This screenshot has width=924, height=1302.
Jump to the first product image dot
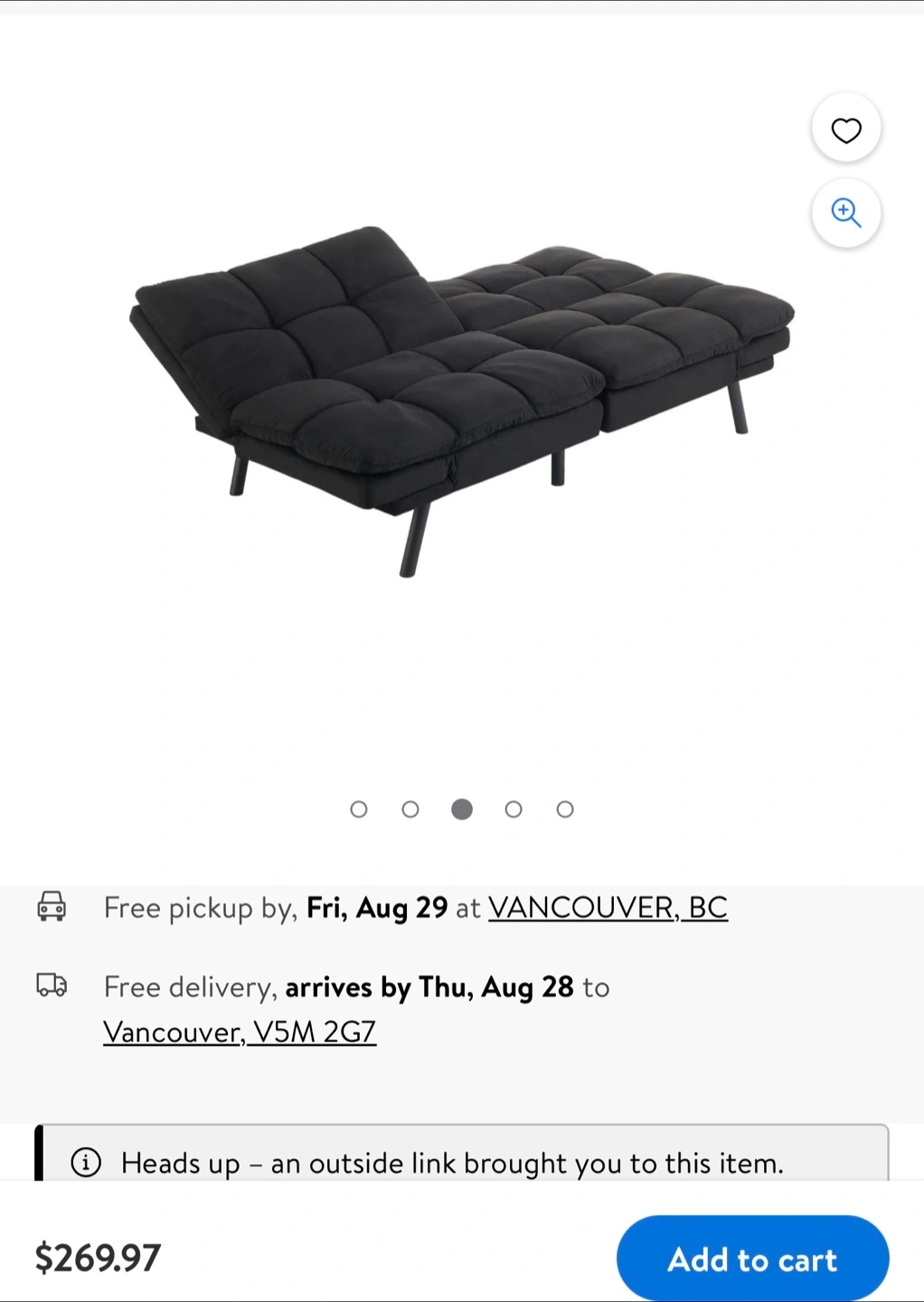[x=359, y=809]
